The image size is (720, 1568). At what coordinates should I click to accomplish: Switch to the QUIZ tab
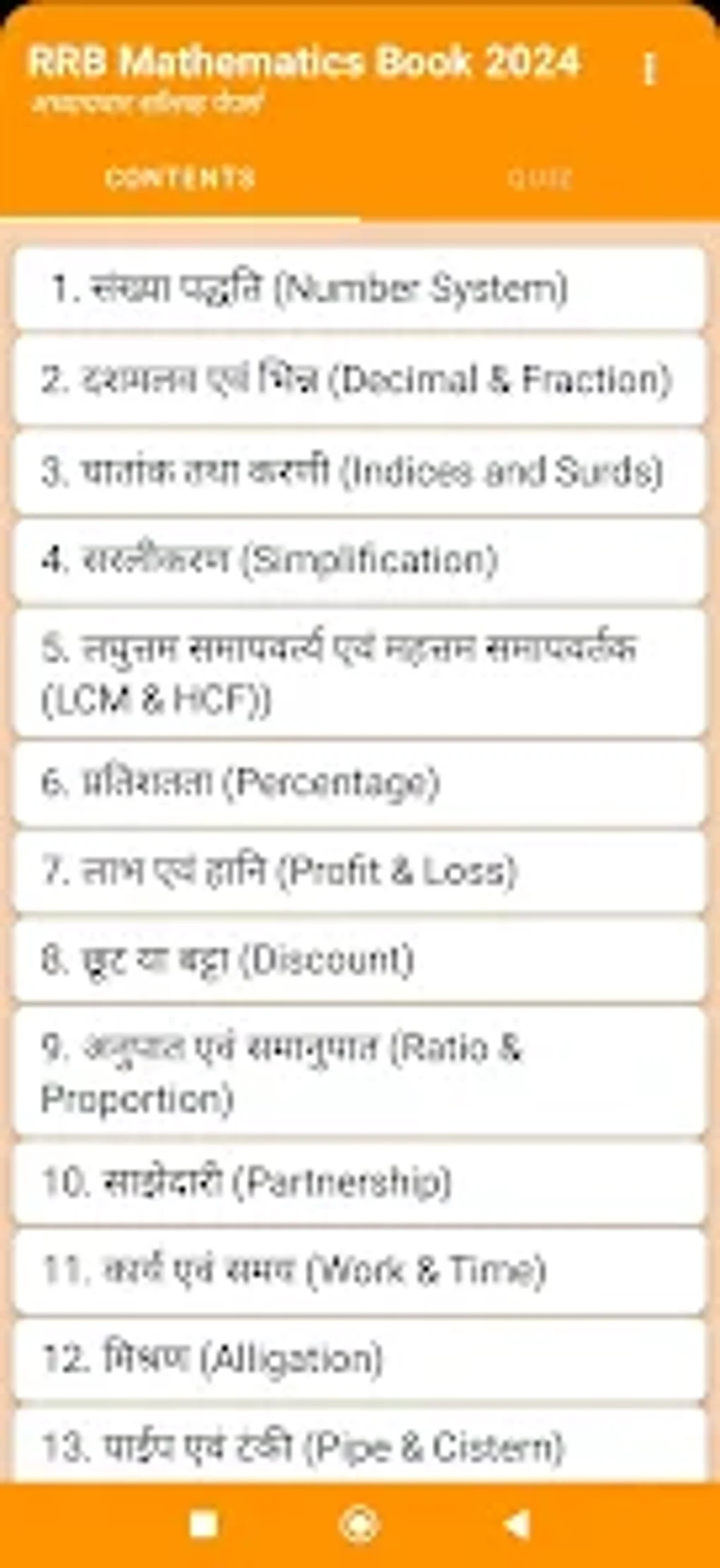(x=539, y=178)
